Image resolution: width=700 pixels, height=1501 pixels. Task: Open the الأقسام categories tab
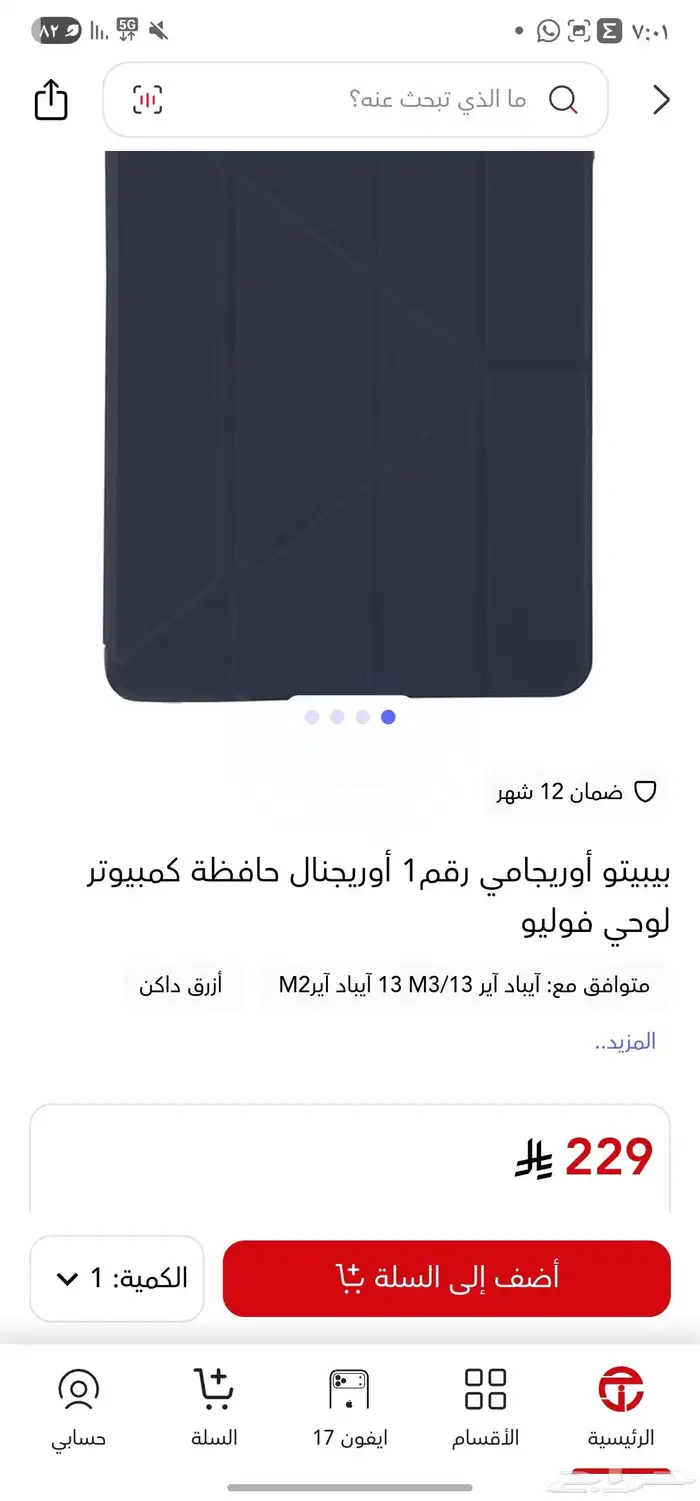(x=485, y=1409)
